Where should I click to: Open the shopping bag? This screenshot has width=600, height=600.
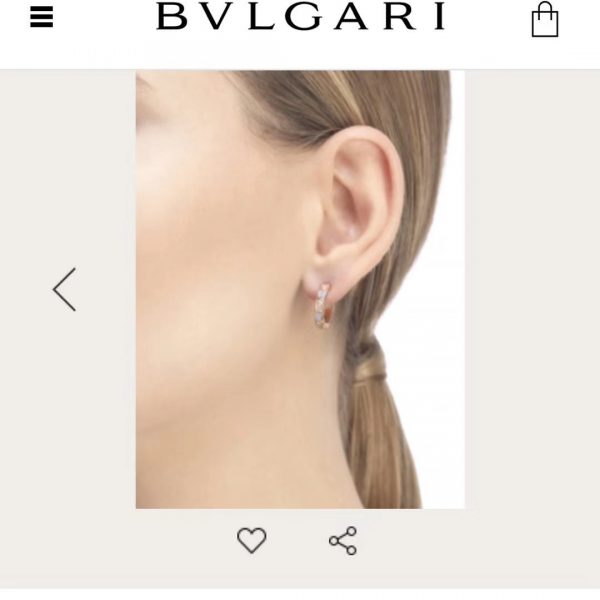(545, 19)
